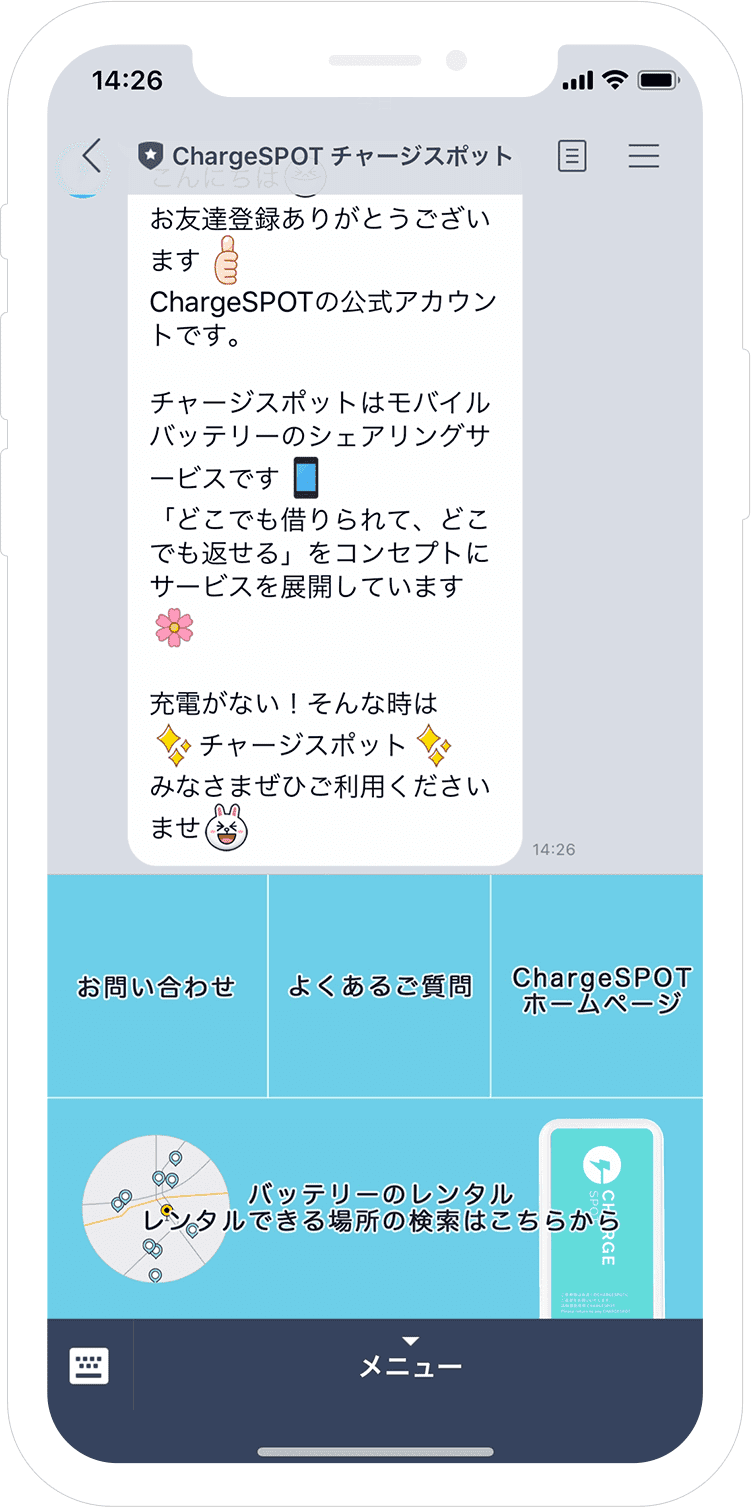Screen dimensions: 751x1507
Task: Go back from the ChargeSPOT chat
Action: 92,156
